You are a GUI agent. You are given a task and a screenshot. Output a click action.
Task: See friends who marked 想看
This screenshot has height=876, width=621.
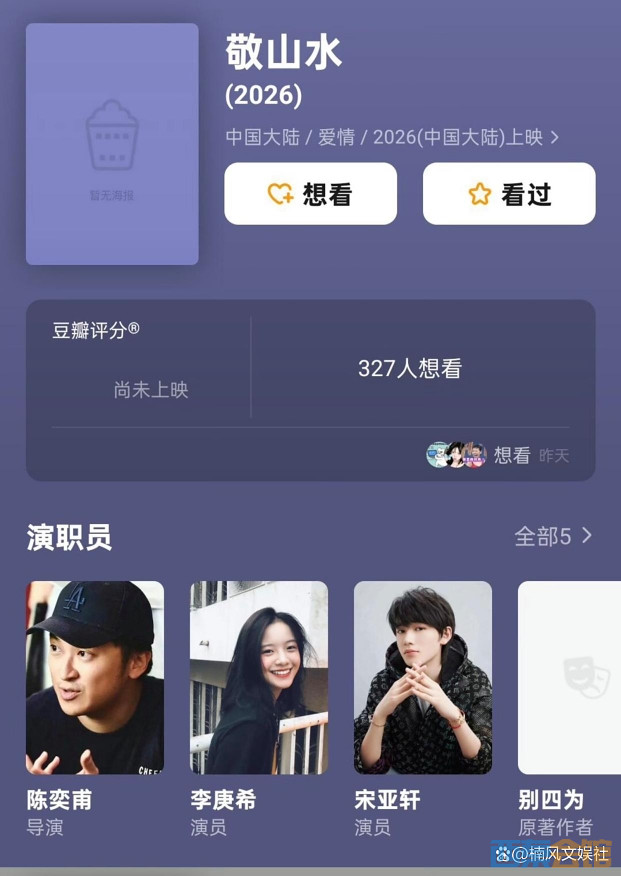(x=497, y=455)
